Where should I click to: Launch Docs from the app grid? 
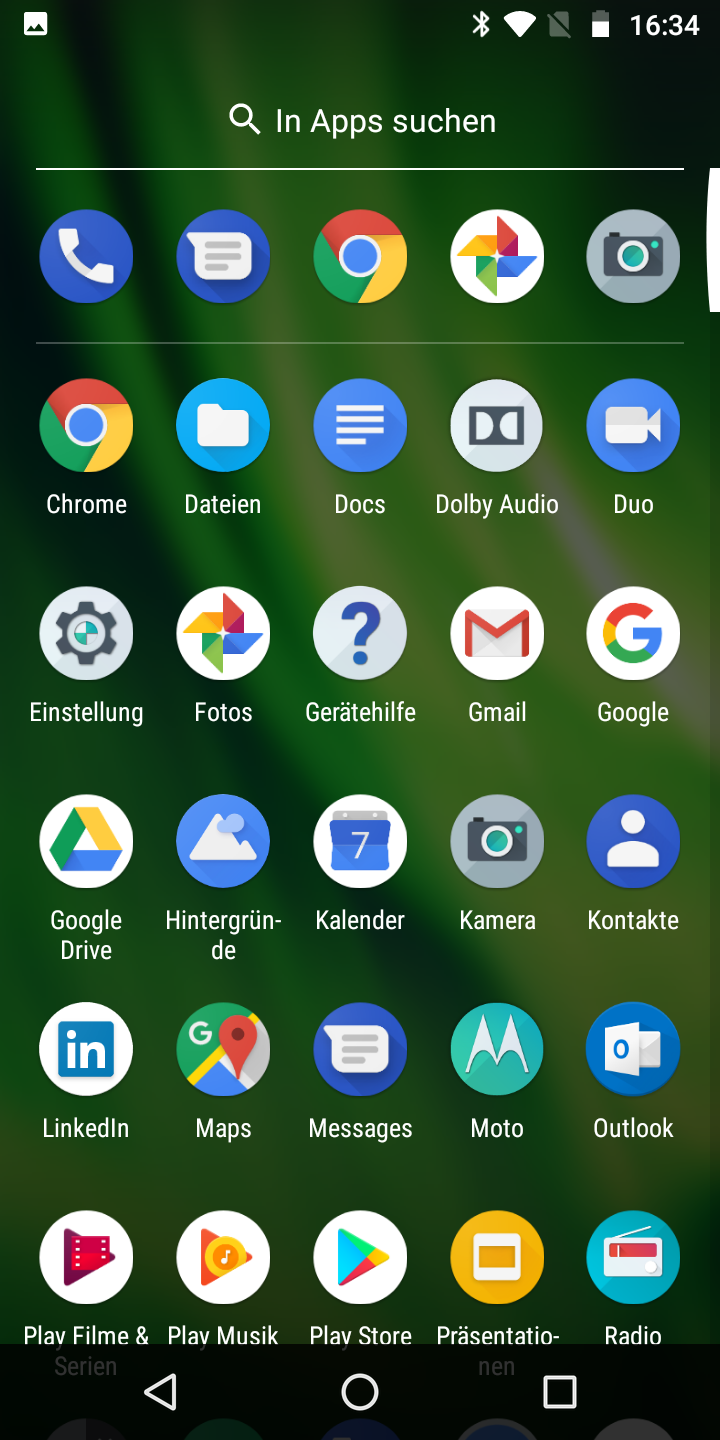(360, 426)
